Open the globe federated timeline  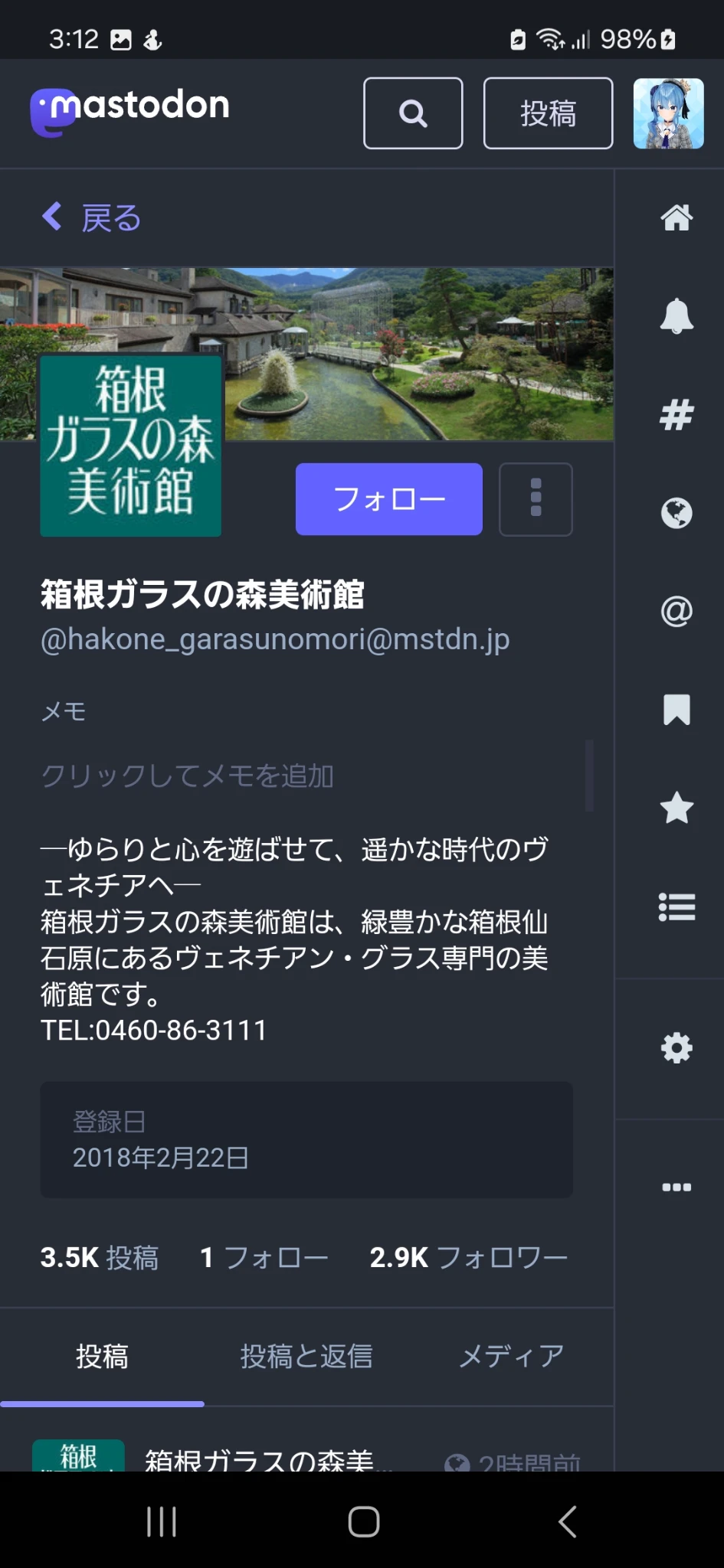pyautogui.click(x=676, y=513)
